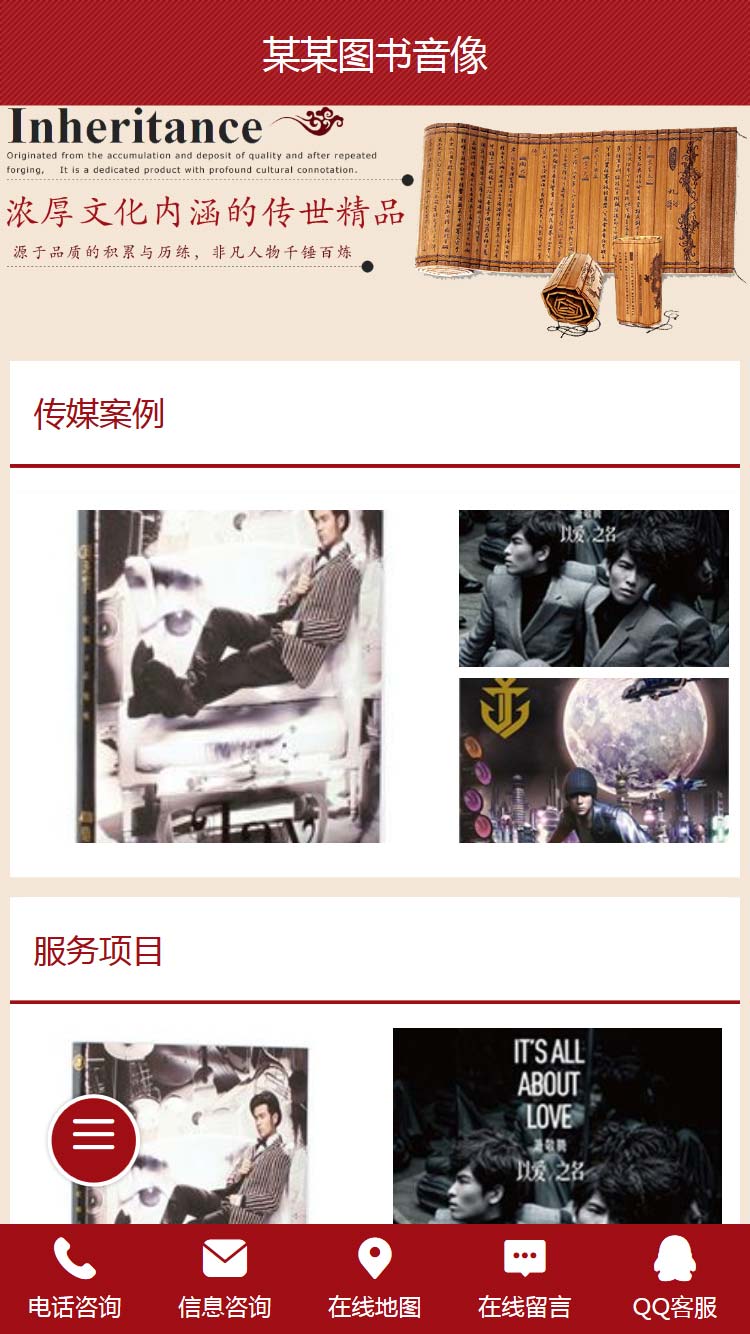Tap the Inheritance bamboo scroll banner
The width and height of the screenshot is (750, 1334).
click(x=375, y=222)
